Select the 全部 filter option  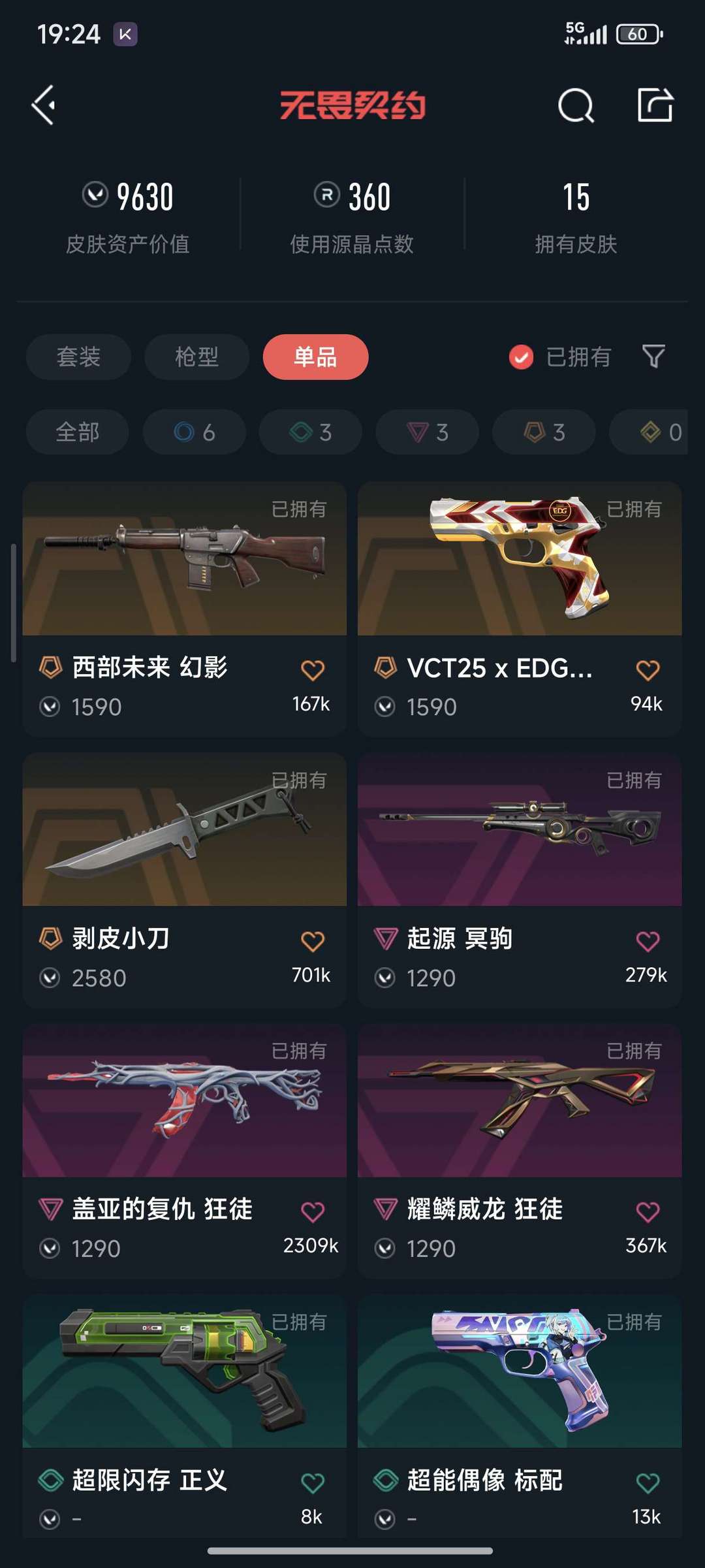point(77,432)
